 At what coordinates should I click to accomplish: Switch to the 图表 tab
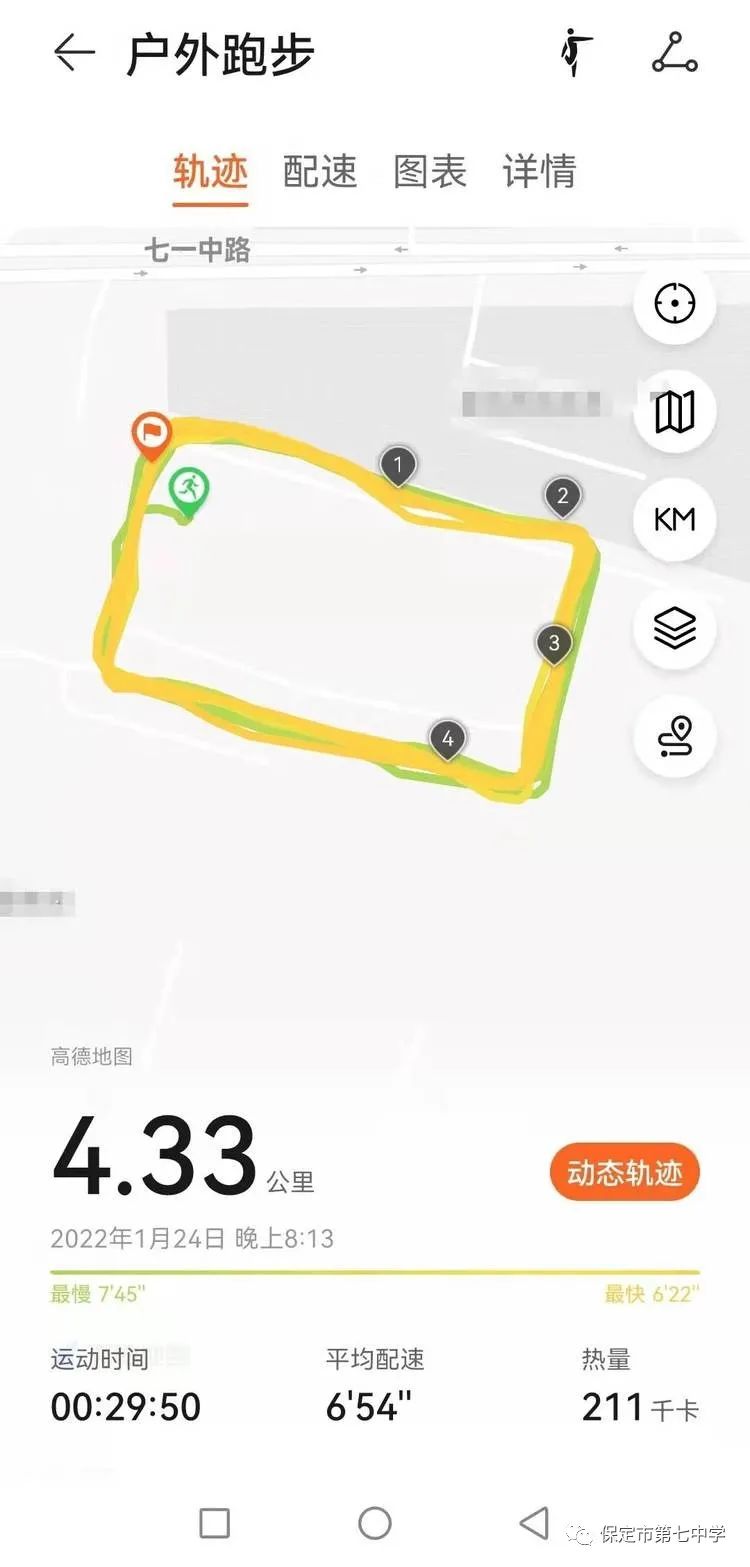coord(430,171)
